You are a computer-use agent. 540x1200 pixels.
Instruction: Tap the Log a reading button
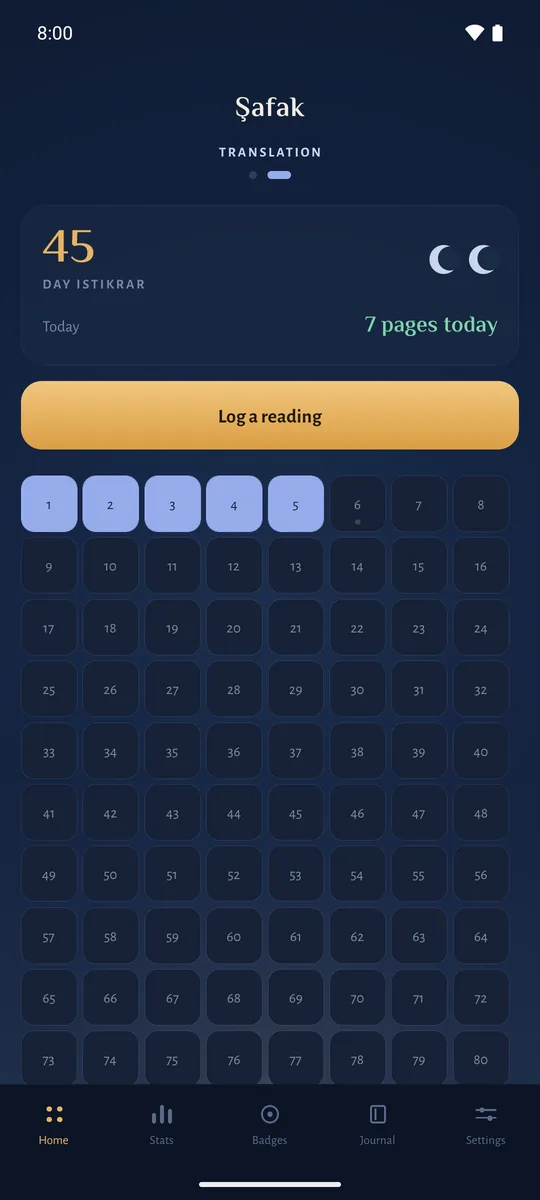point(270,415)
